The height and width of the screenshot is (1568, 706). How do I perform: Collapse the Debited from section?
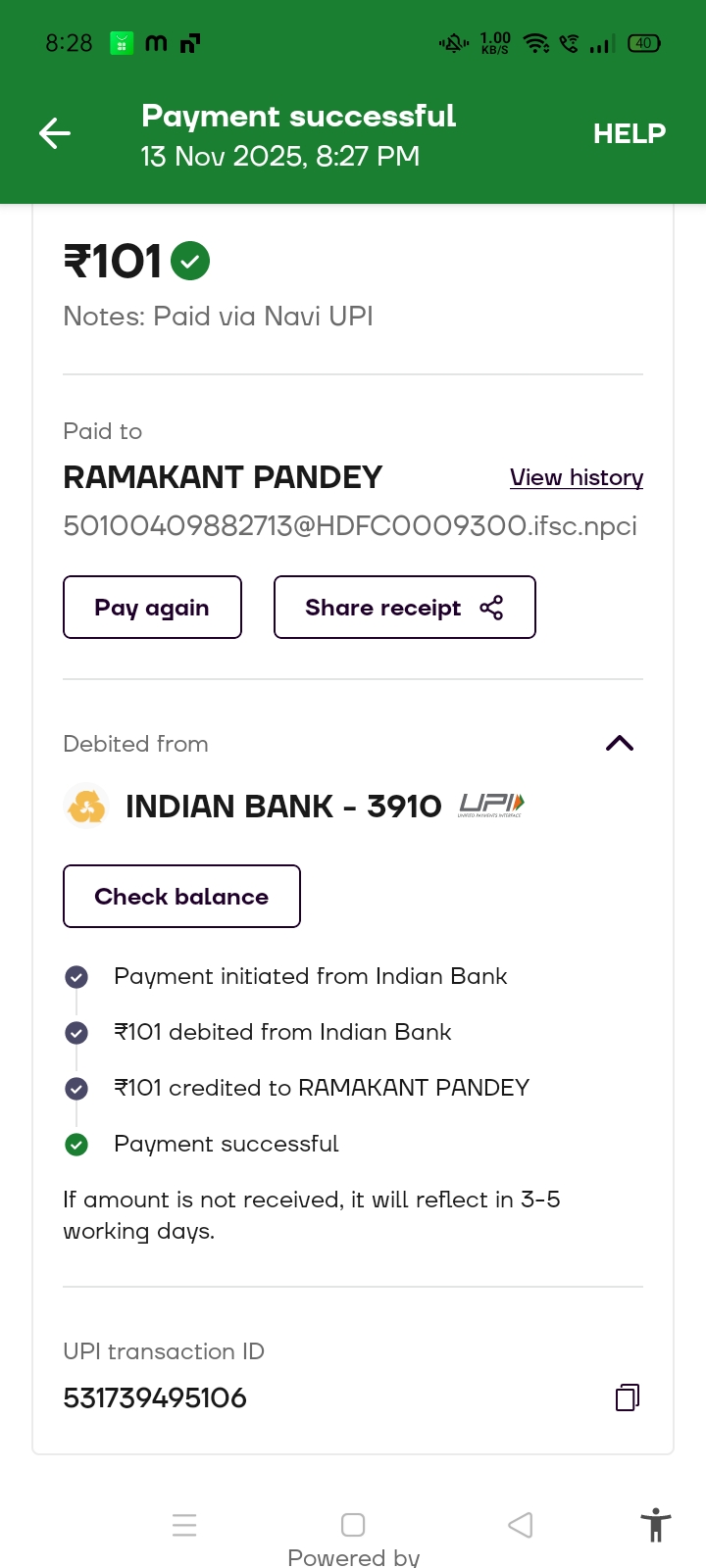pos(620,744)
